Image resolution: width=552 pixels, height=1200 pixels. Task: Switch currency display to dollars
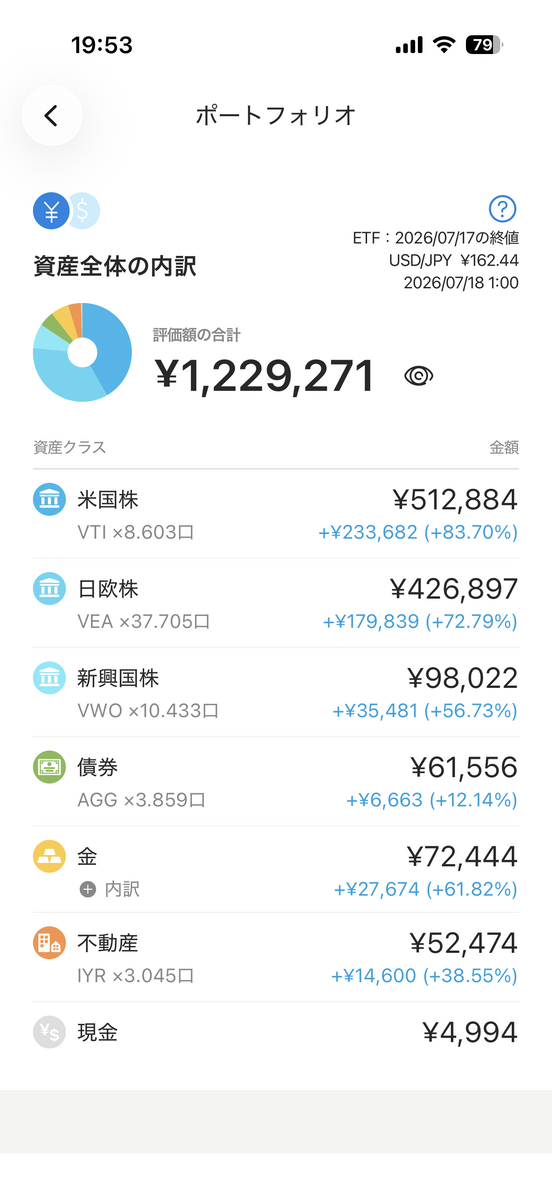[82, 210]
